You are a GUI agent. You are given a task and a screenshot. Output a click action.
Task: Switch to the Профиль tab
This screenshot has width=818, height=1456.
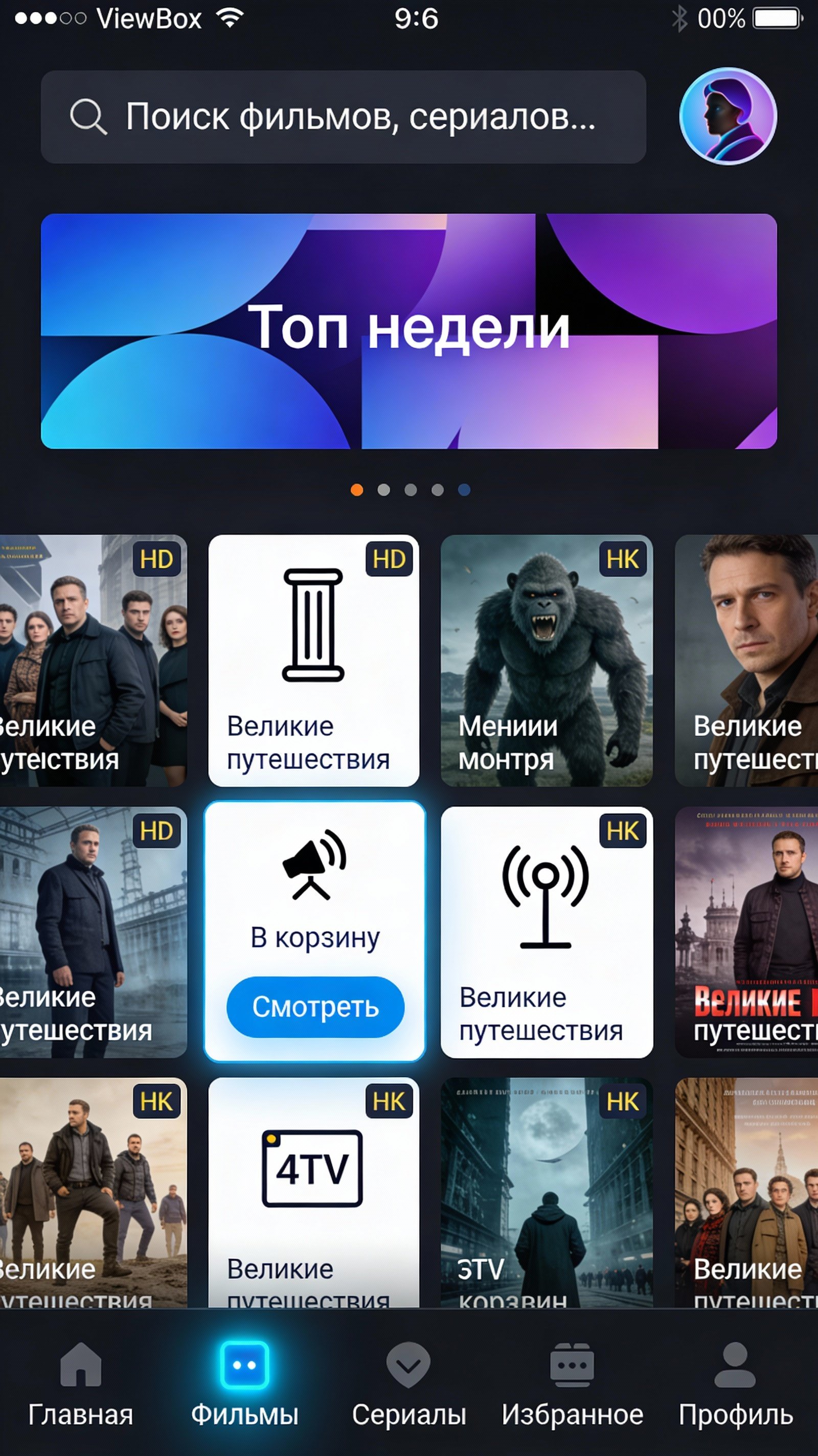coord(735,1385)
